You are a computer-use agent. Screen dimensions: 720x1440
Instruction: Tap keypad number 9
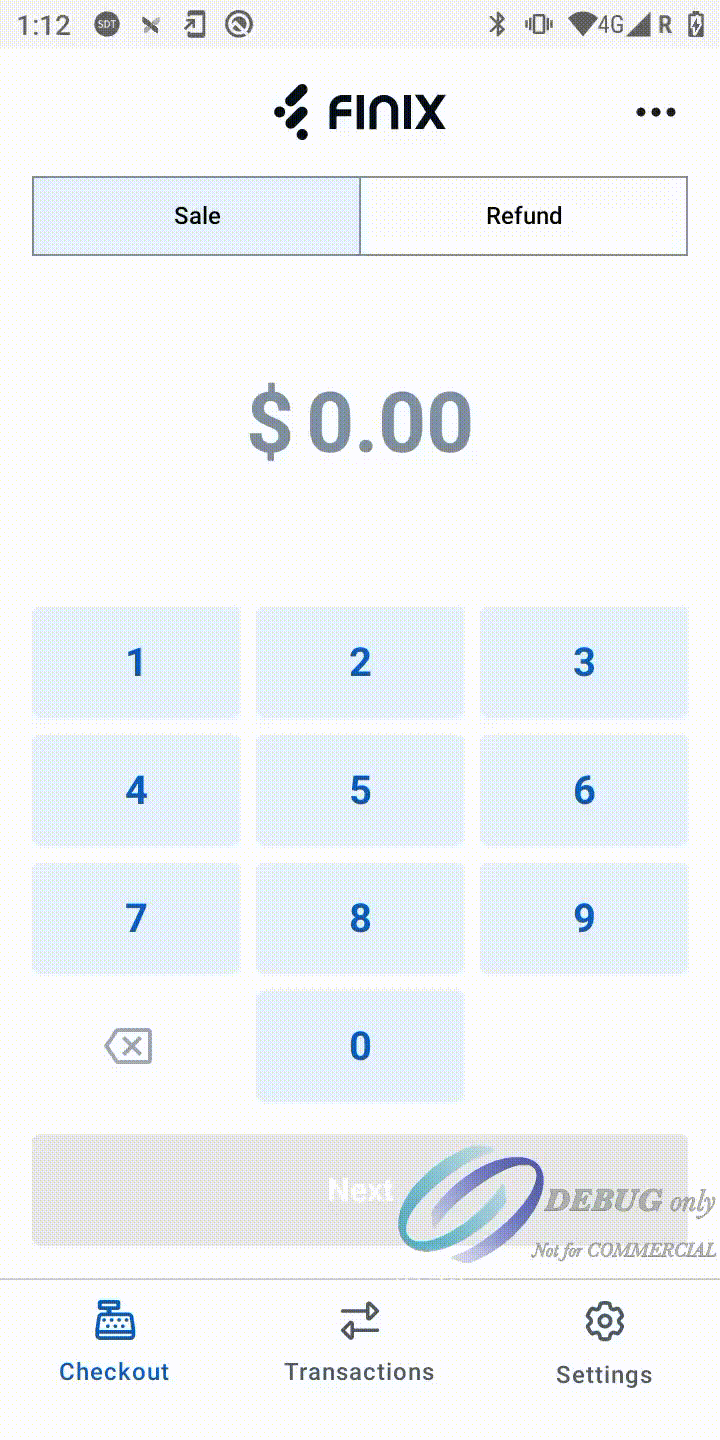[x=584, y=918]
